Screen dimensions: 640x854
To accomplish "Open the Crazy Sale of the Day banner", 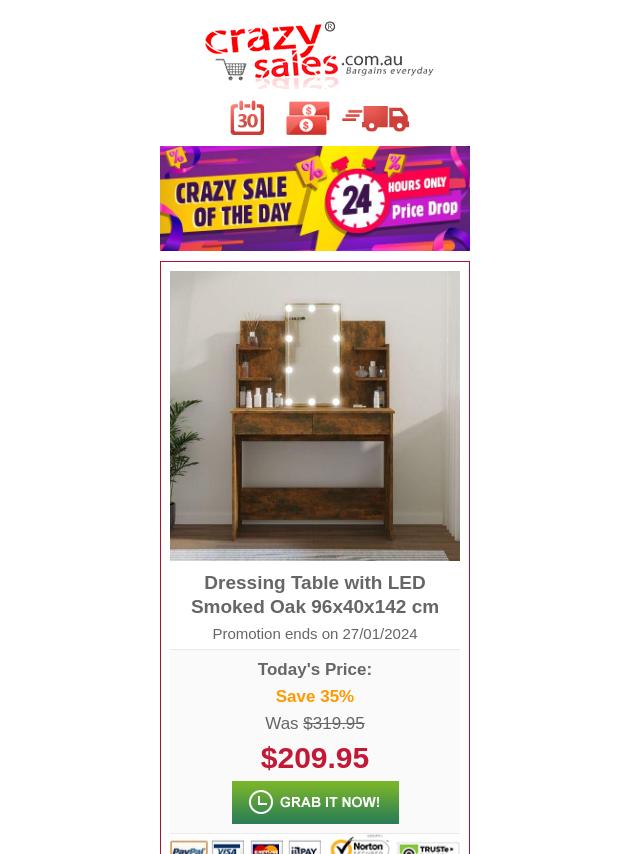I will [x=315, y=198].
